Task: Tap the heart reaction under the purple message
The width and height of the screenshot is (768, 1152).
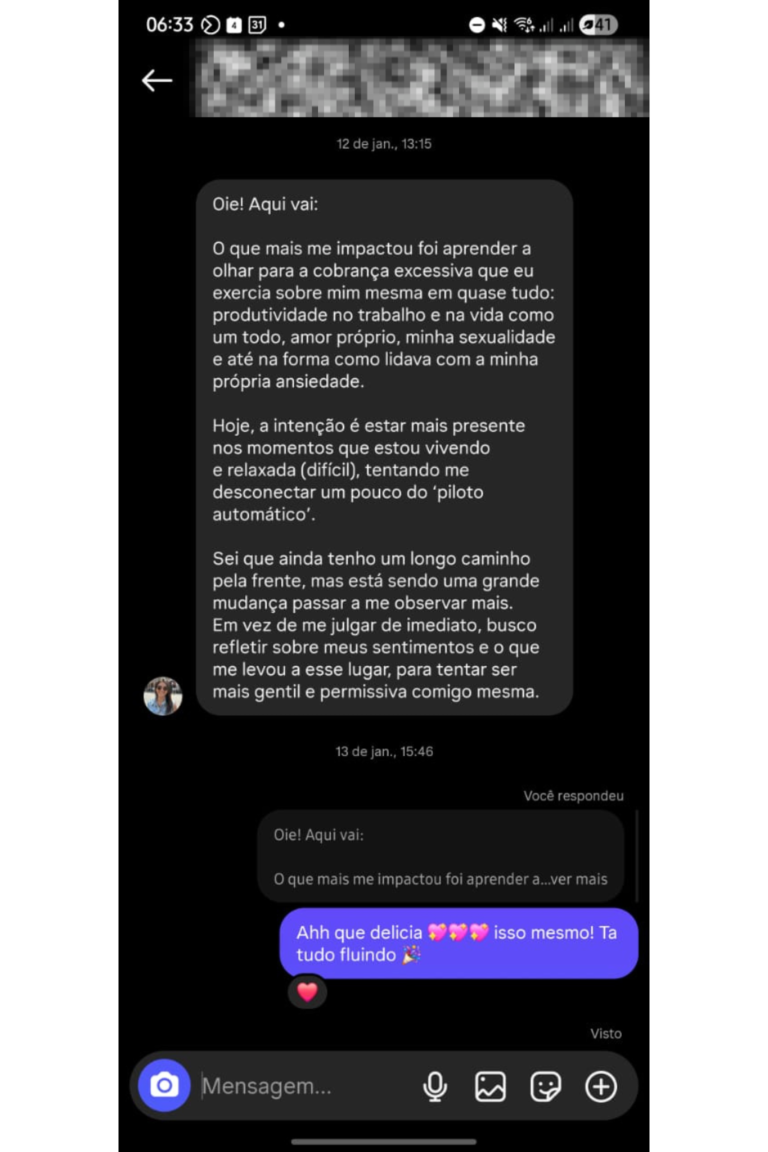Action: 307,992
